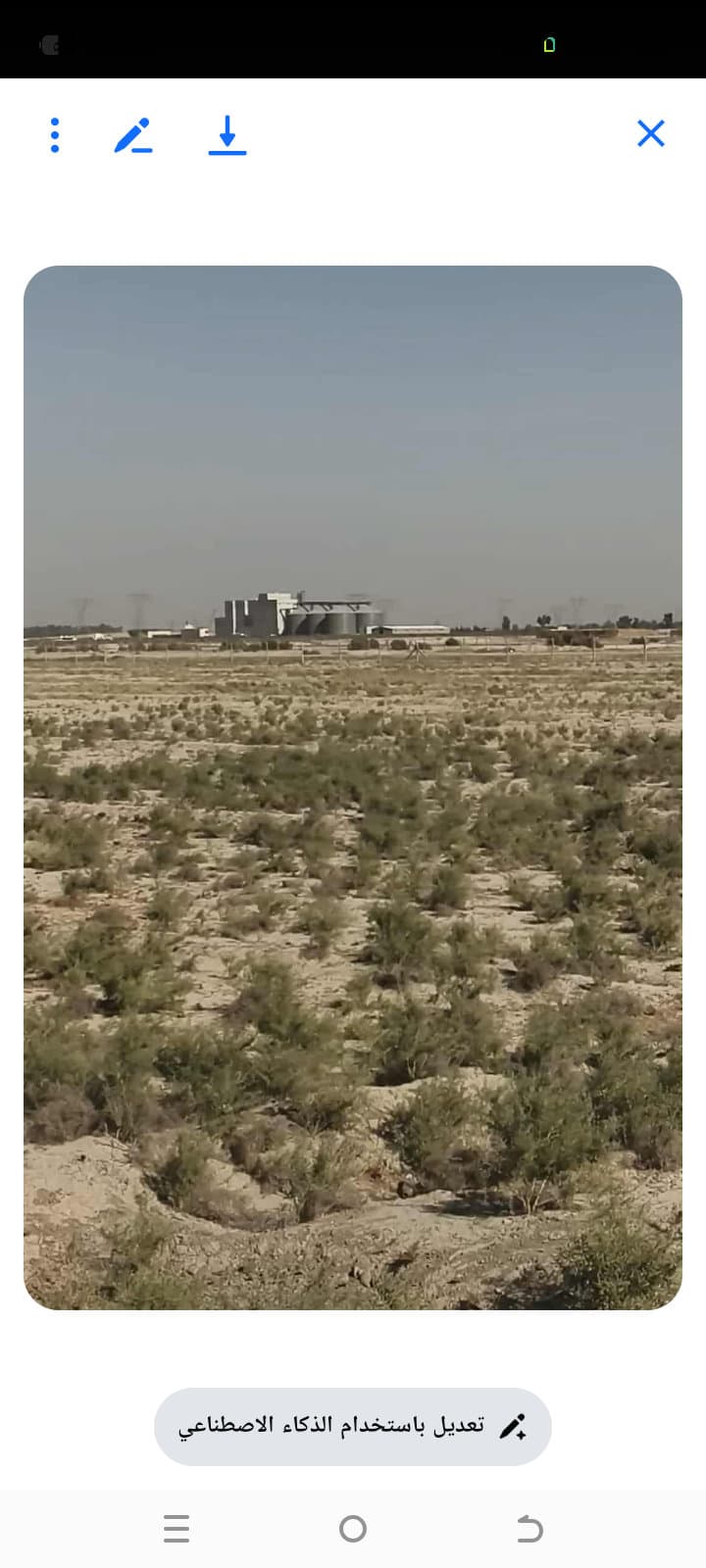Viewport: 706px width, 1568px height.
Task: Tap the pencil edit icon
Action: (x=132, y=135)
